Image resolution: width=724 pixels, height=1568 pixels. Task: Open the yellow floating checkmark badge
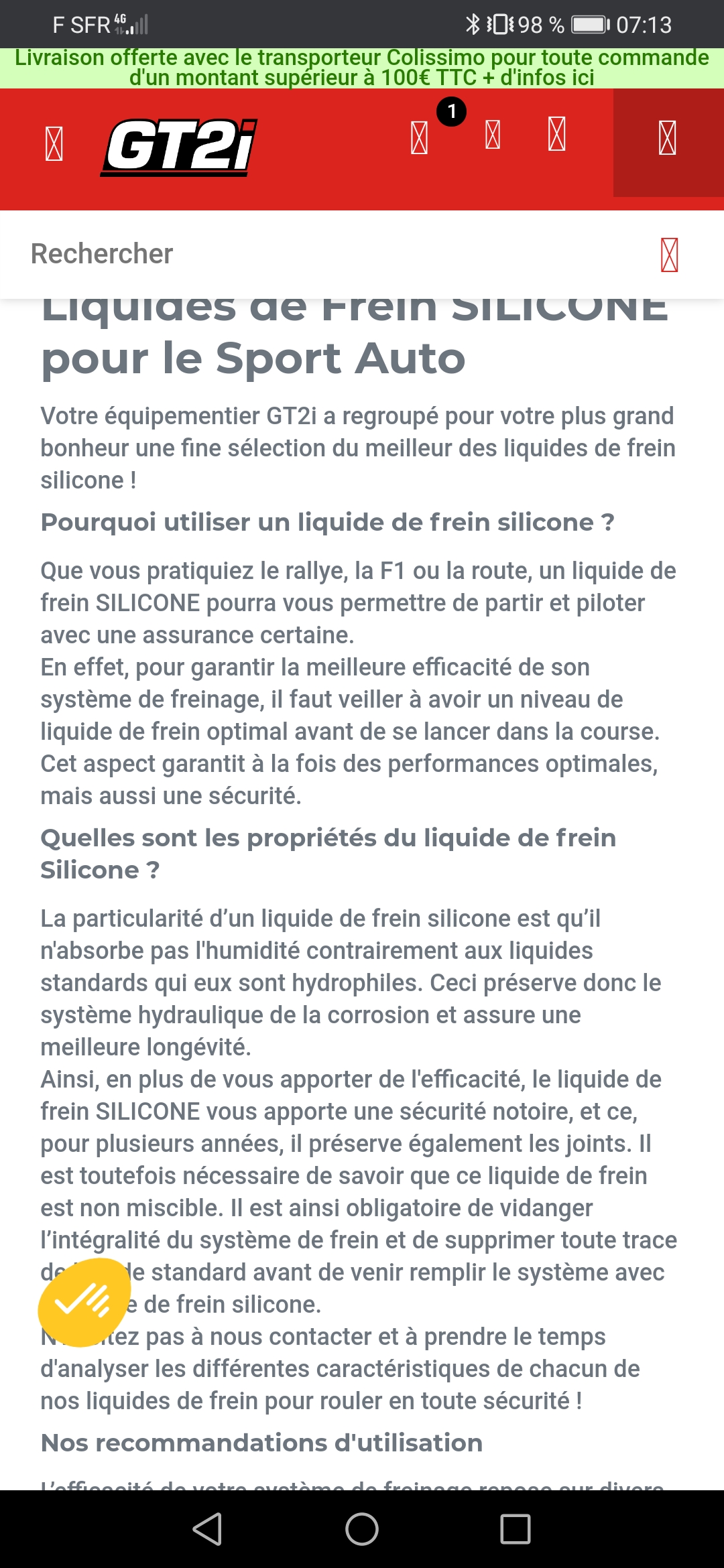pyautogui.click(x=84, y=1302)
